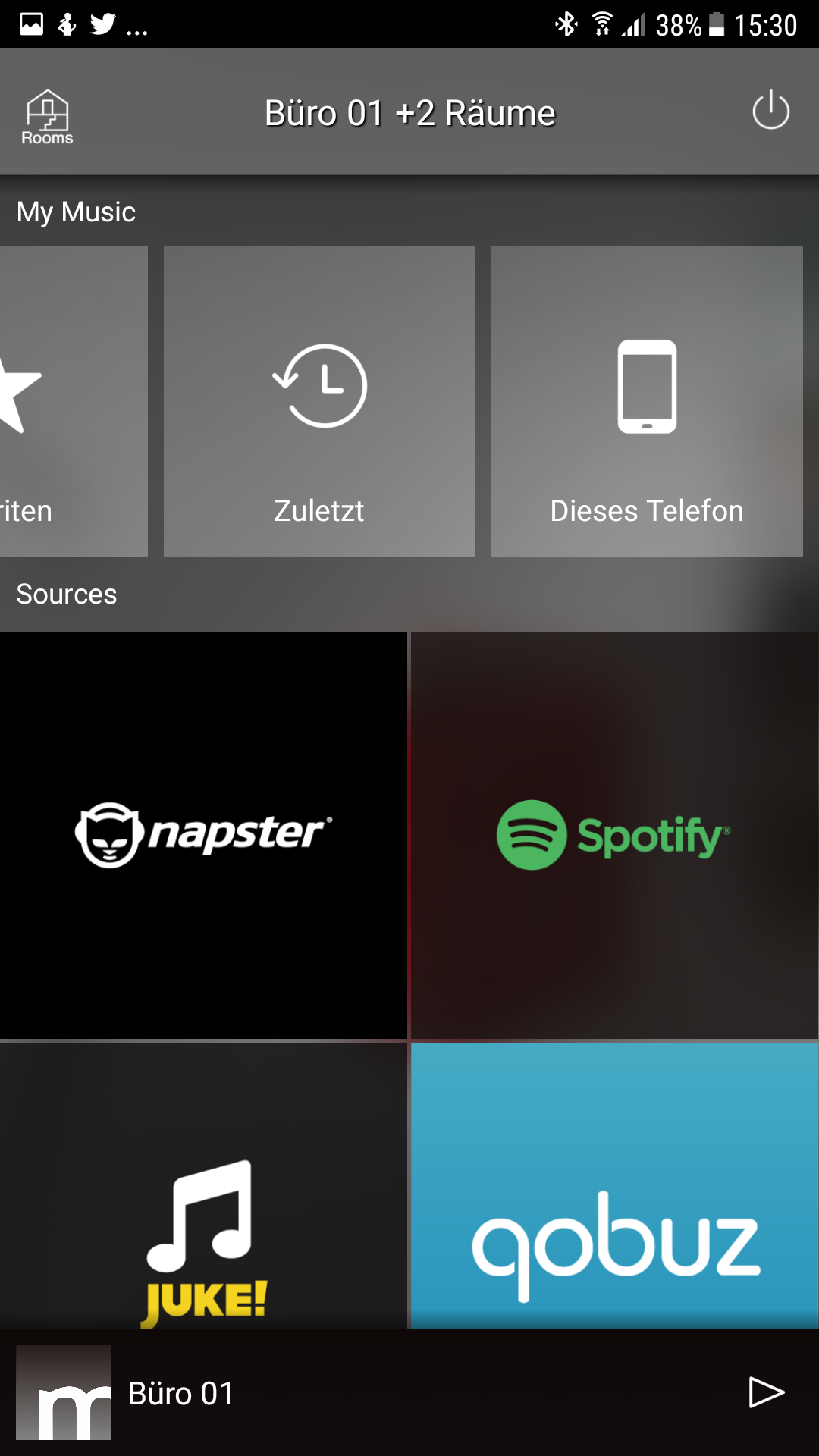Tap the power icon
Viewport: 819px width, 1456px height.
(x=770, y=111)
